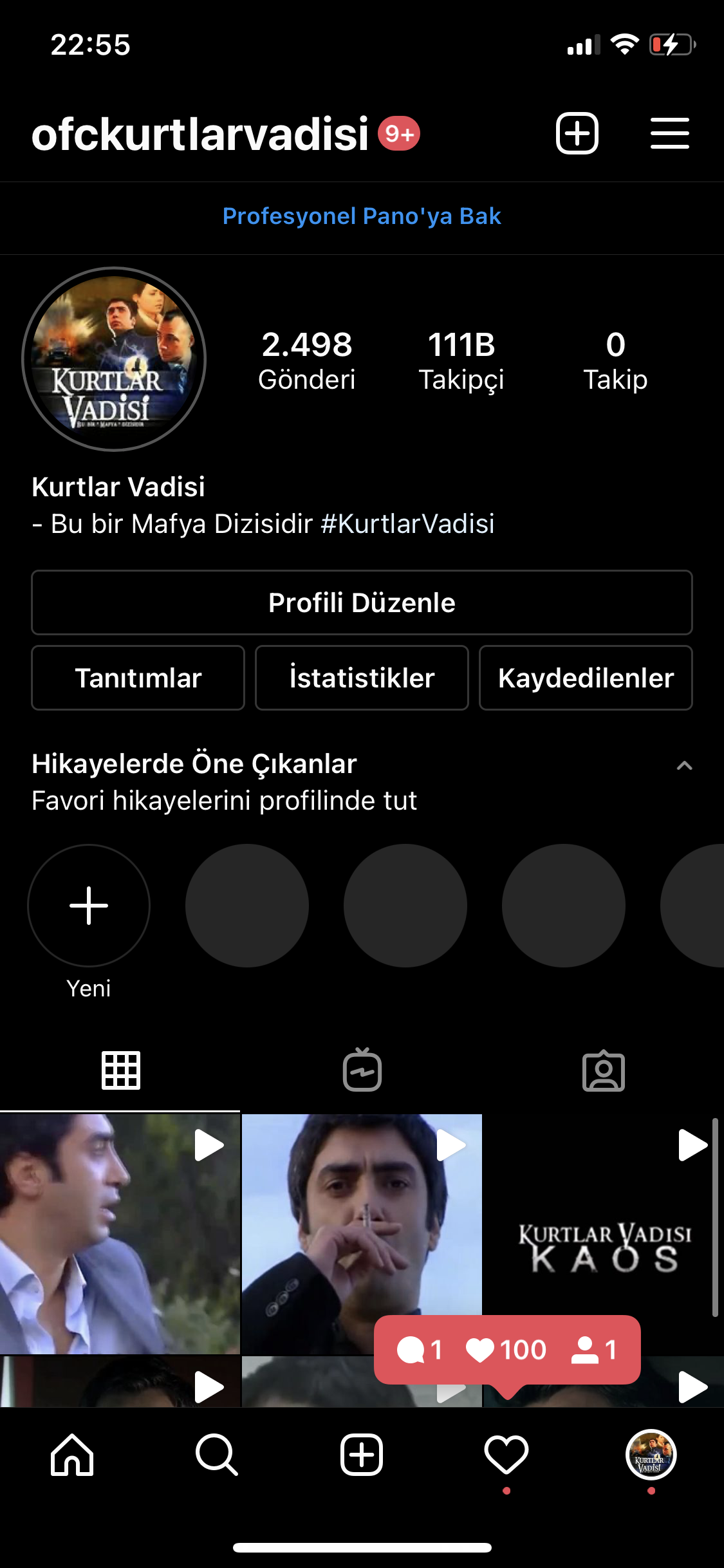Tap Profili Düzenle button
The height and width of the screenshot is (1568, 724).
362,602
